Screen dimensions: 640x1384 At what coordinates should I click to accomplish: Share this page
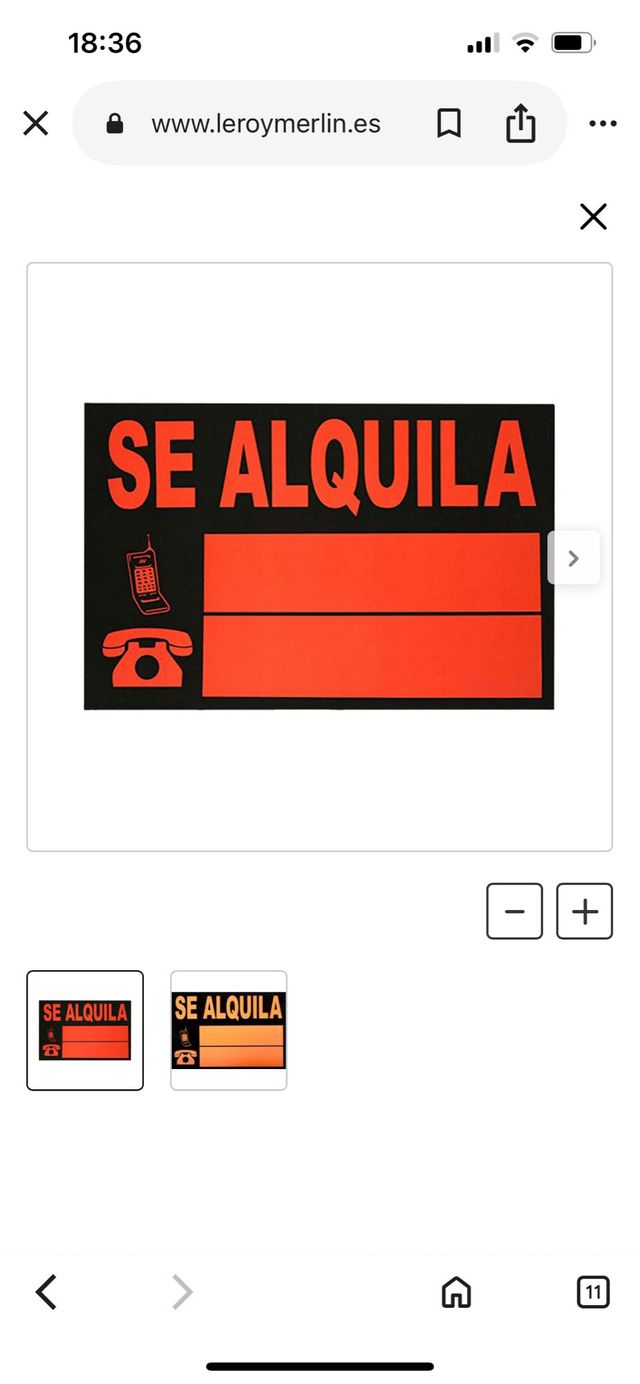[520, 124]
